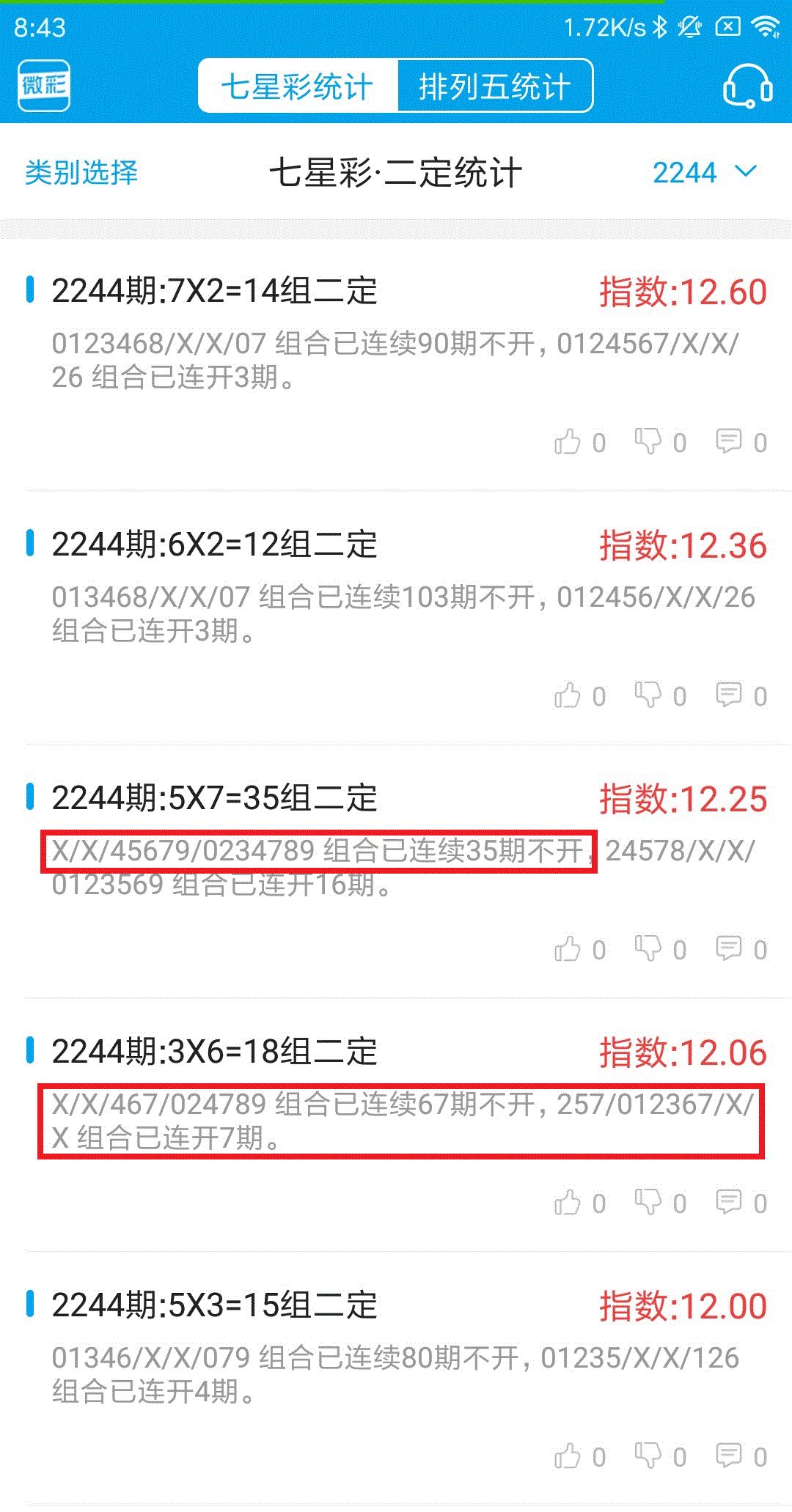Dislike the 5X3=15组二定 entry
The image size is (792, 1512).
point(660,1456)
